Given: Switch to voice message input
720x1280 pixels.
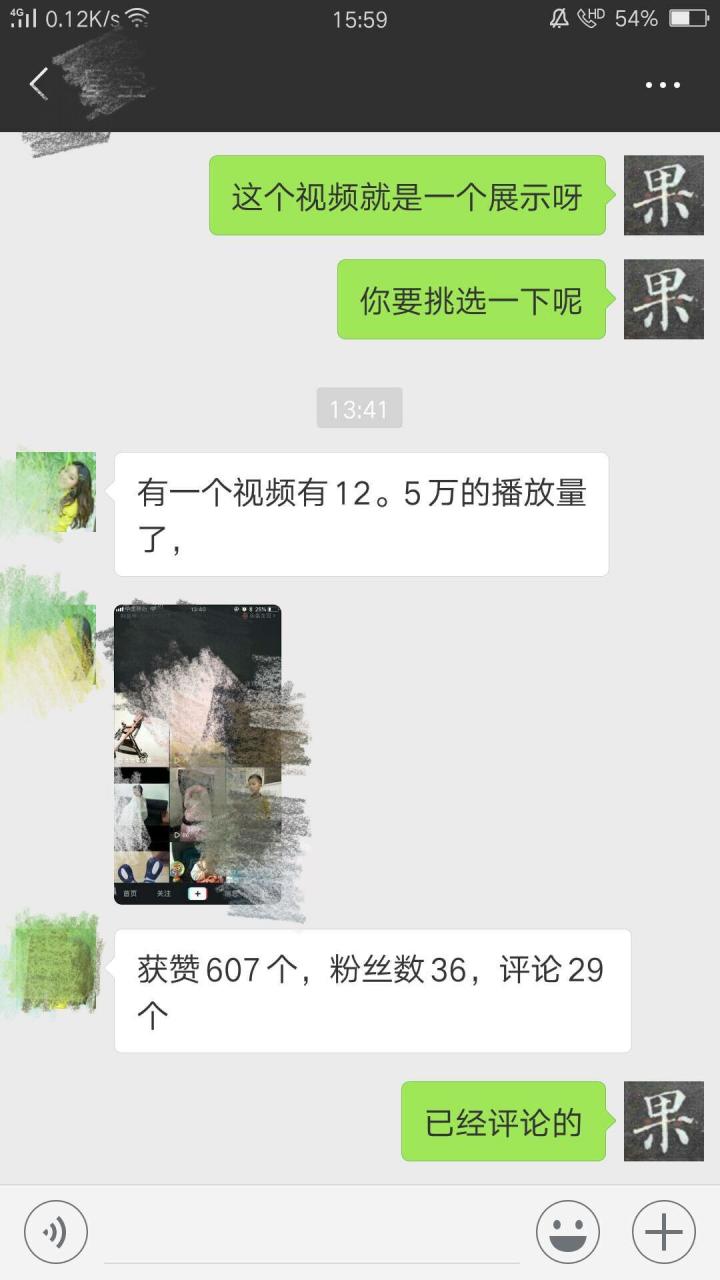Looking at the screenshot, I should coord(56,1232).
